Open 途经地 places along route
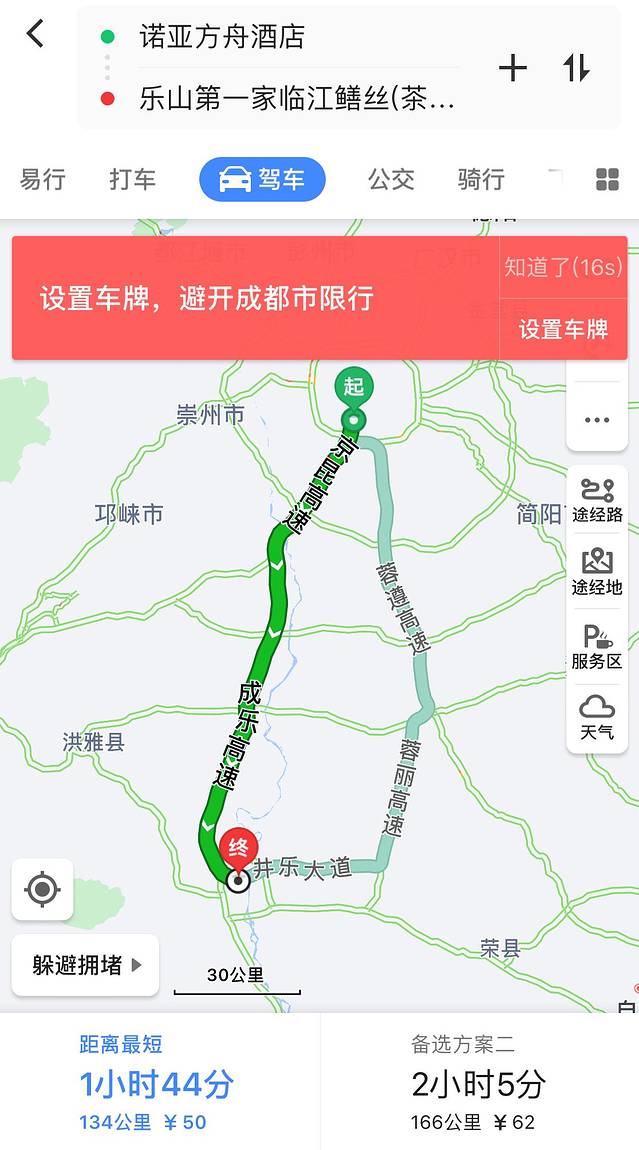The width and height of the screenshot is (639, 1150). (x=597, y=572)
